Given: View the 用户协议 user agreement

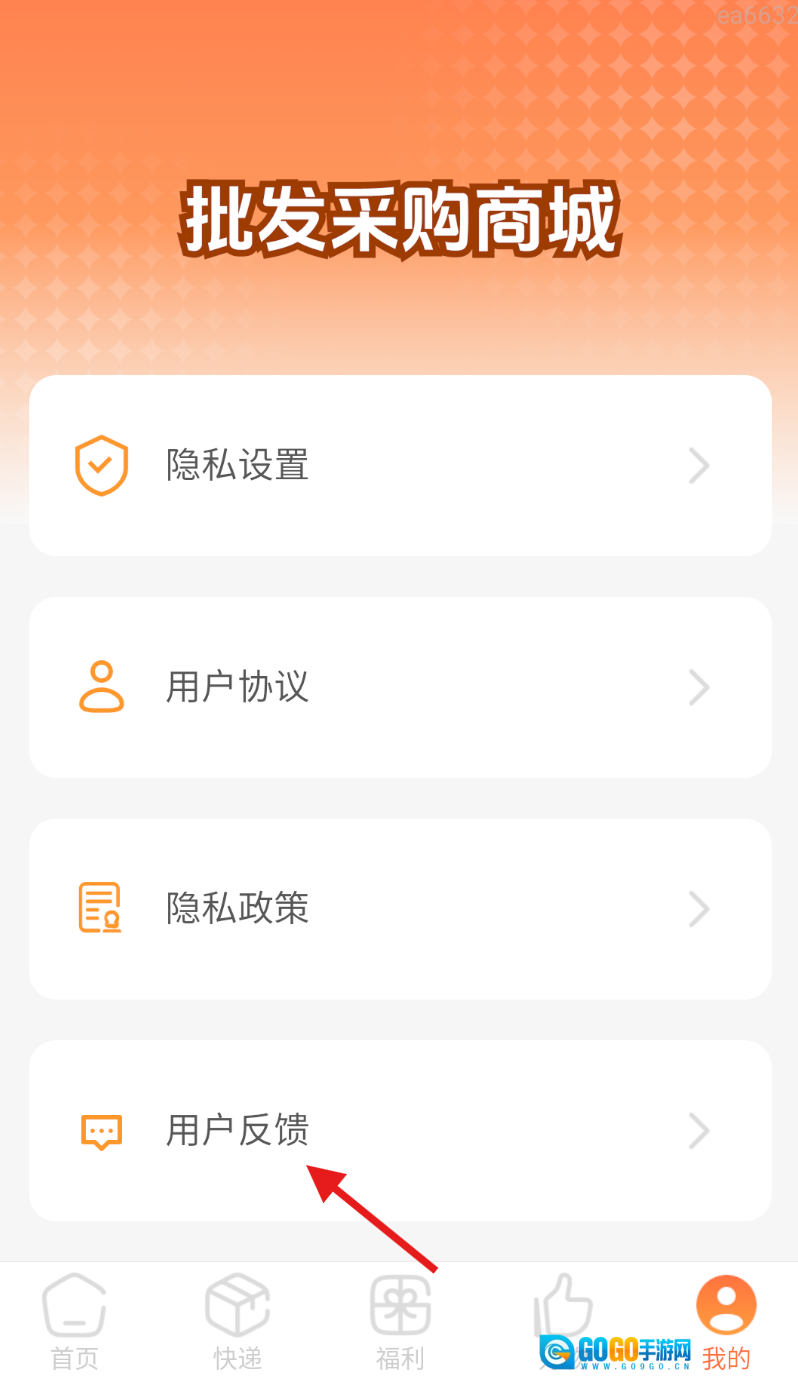Looking at the screenshot, I should (x=399, y=688).
